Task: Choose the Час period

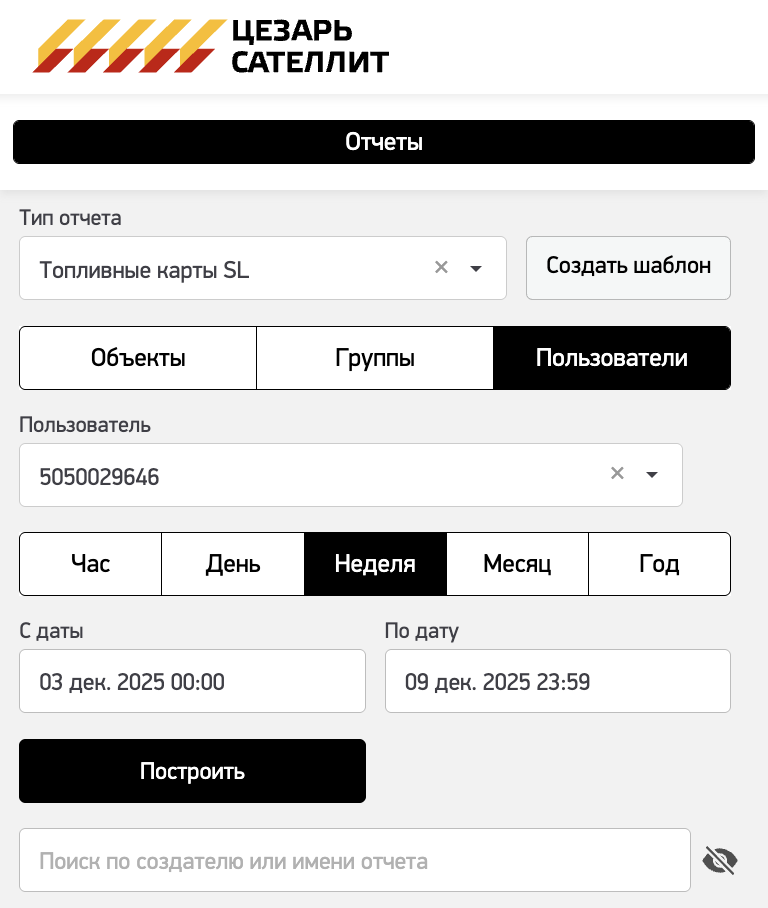Action: [x=91, y=564]
